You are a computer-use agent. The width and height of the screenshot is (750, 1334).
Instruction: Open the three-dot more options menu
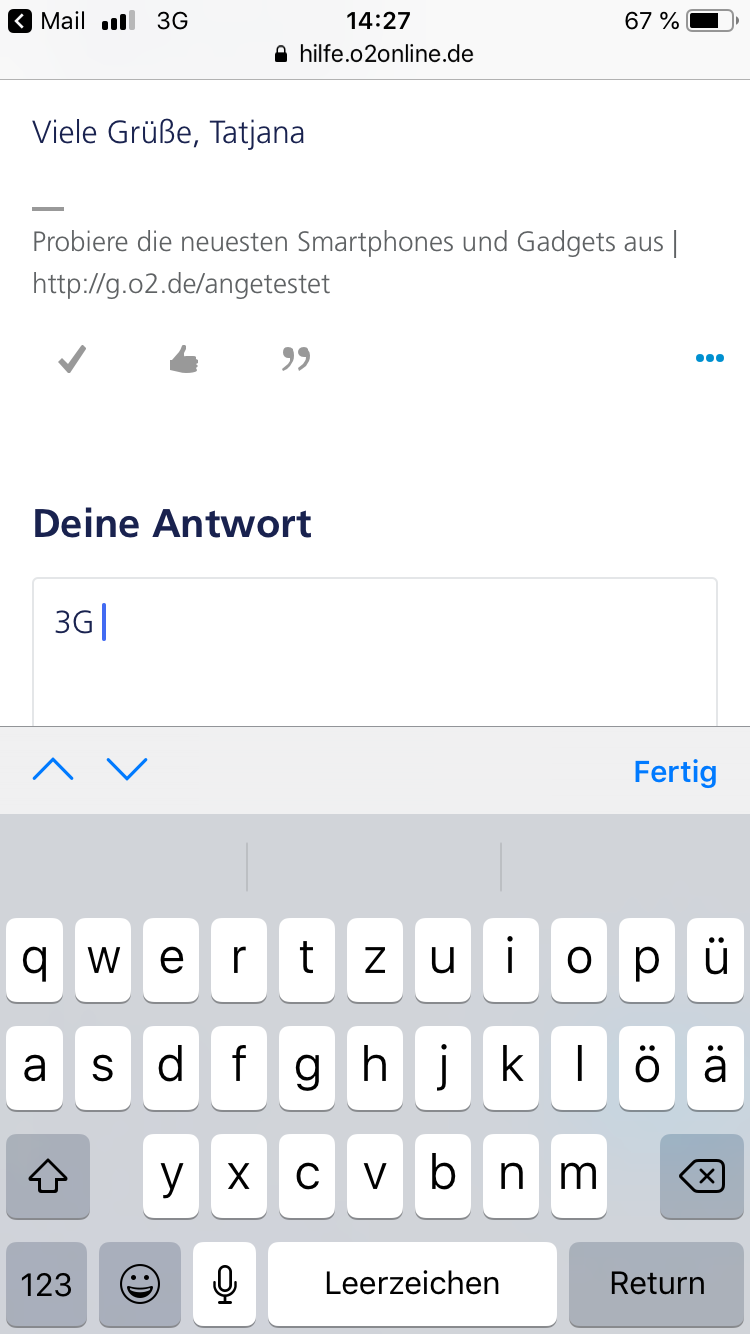click(x=709, y=358)
